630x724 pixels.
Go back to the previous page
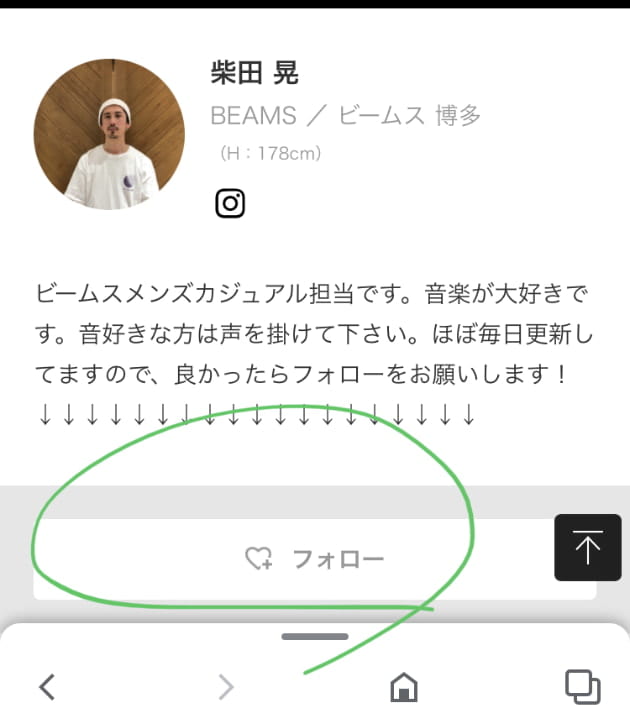point(46,687)
